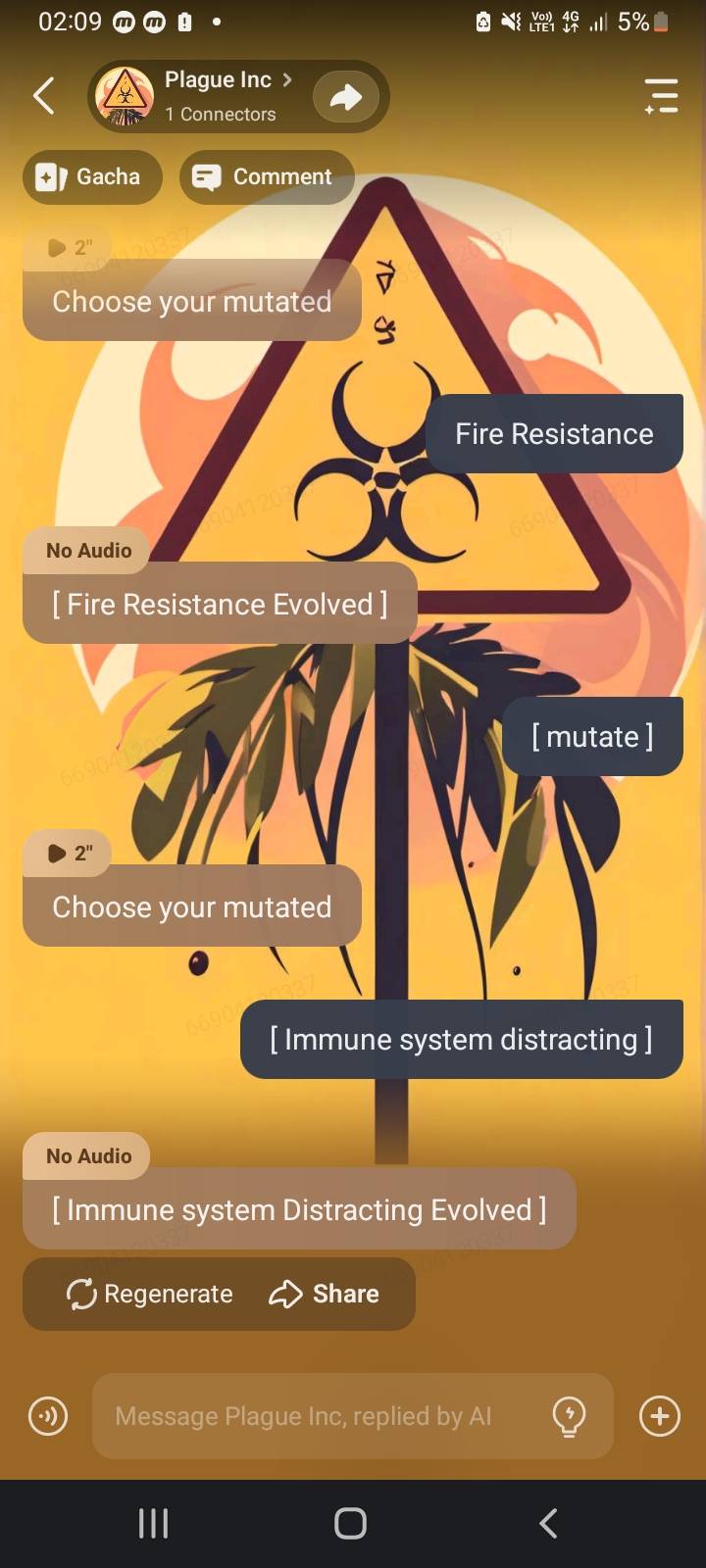Share the Immune system Distracting Evolved reply
Screen dimensions: 706x1568
pyautogui.click(x=325, y=1295)
